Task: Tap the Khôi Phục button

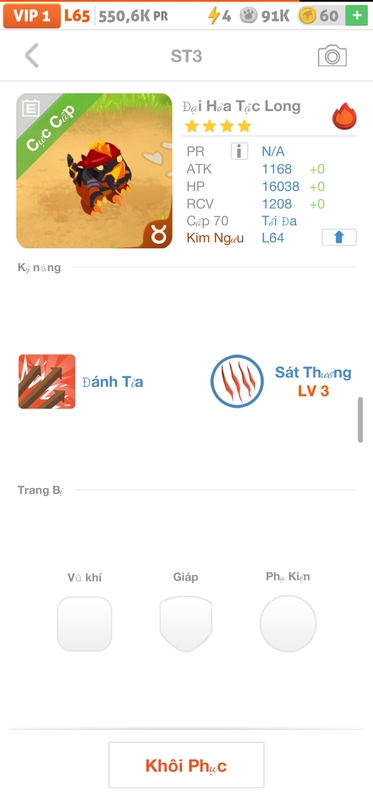Action: coord(186,765)
